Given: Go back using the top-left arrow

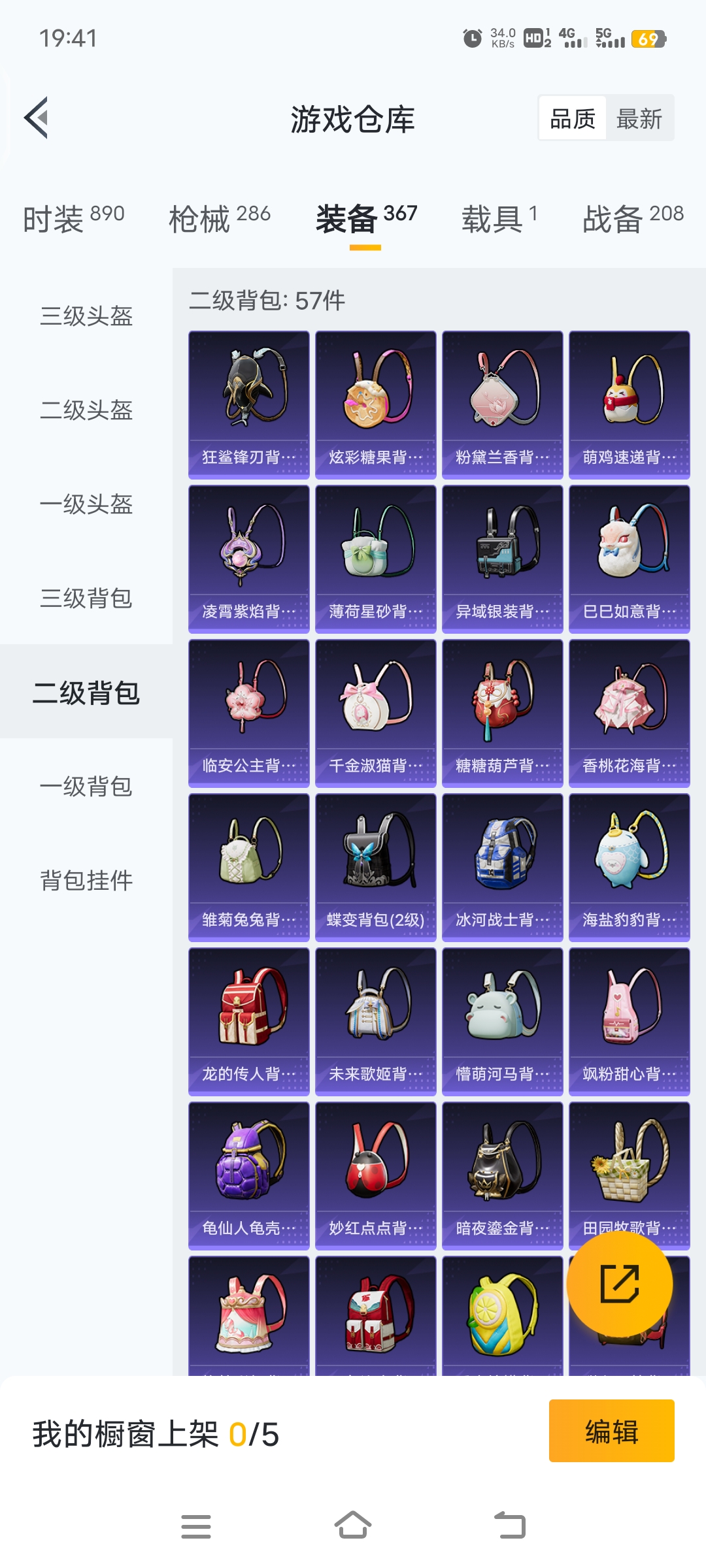Looking at the screenshot, I should [x=37, y=118].
